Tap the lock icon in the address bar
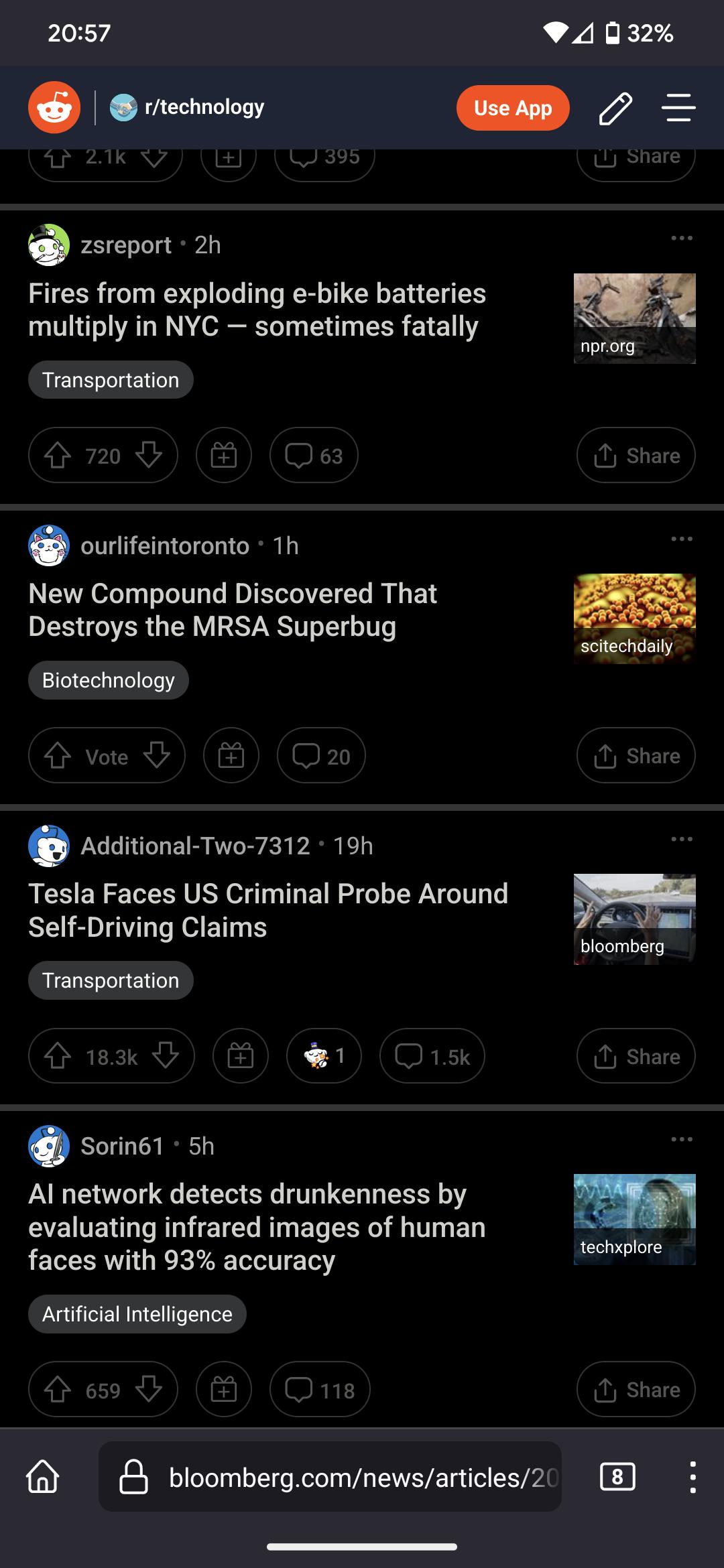The image size is (724, 1568). pyautogui.click(x=134, y=1478)
